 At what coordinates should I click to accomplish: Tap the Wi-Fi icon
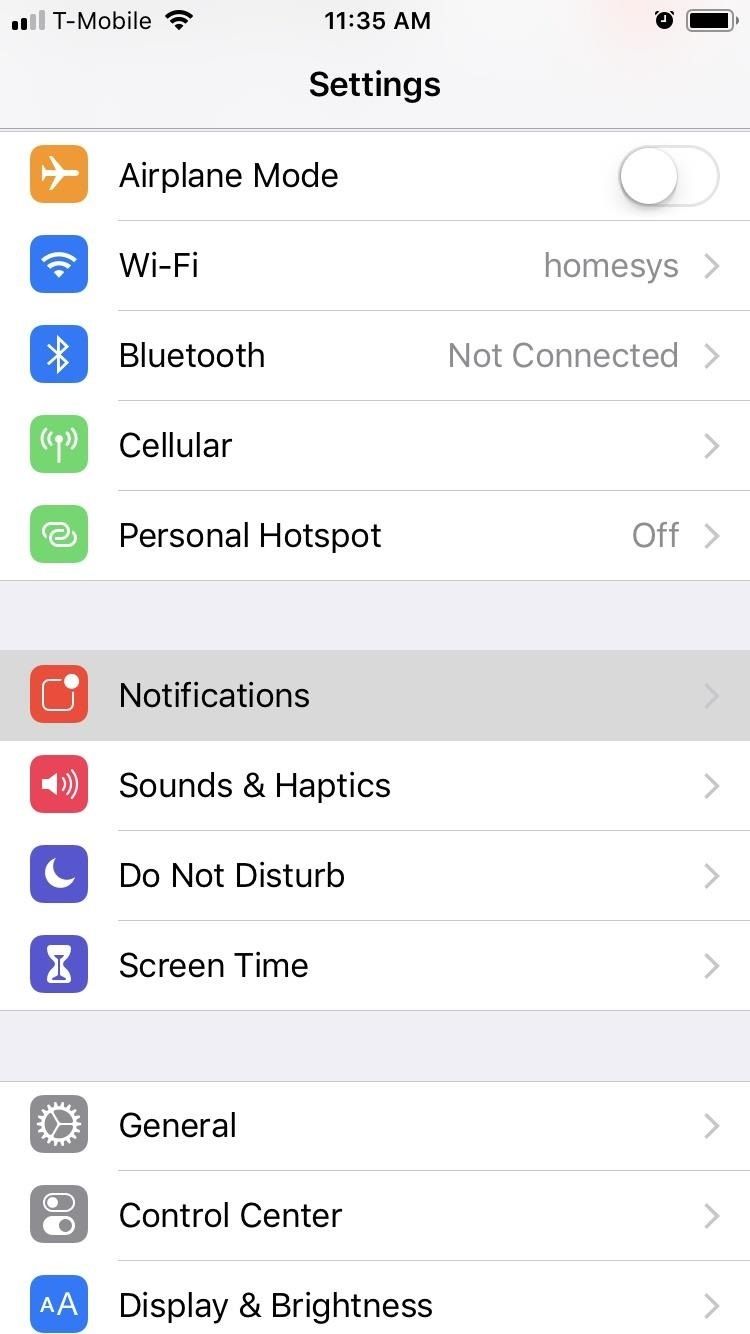(x=58, y=264)
